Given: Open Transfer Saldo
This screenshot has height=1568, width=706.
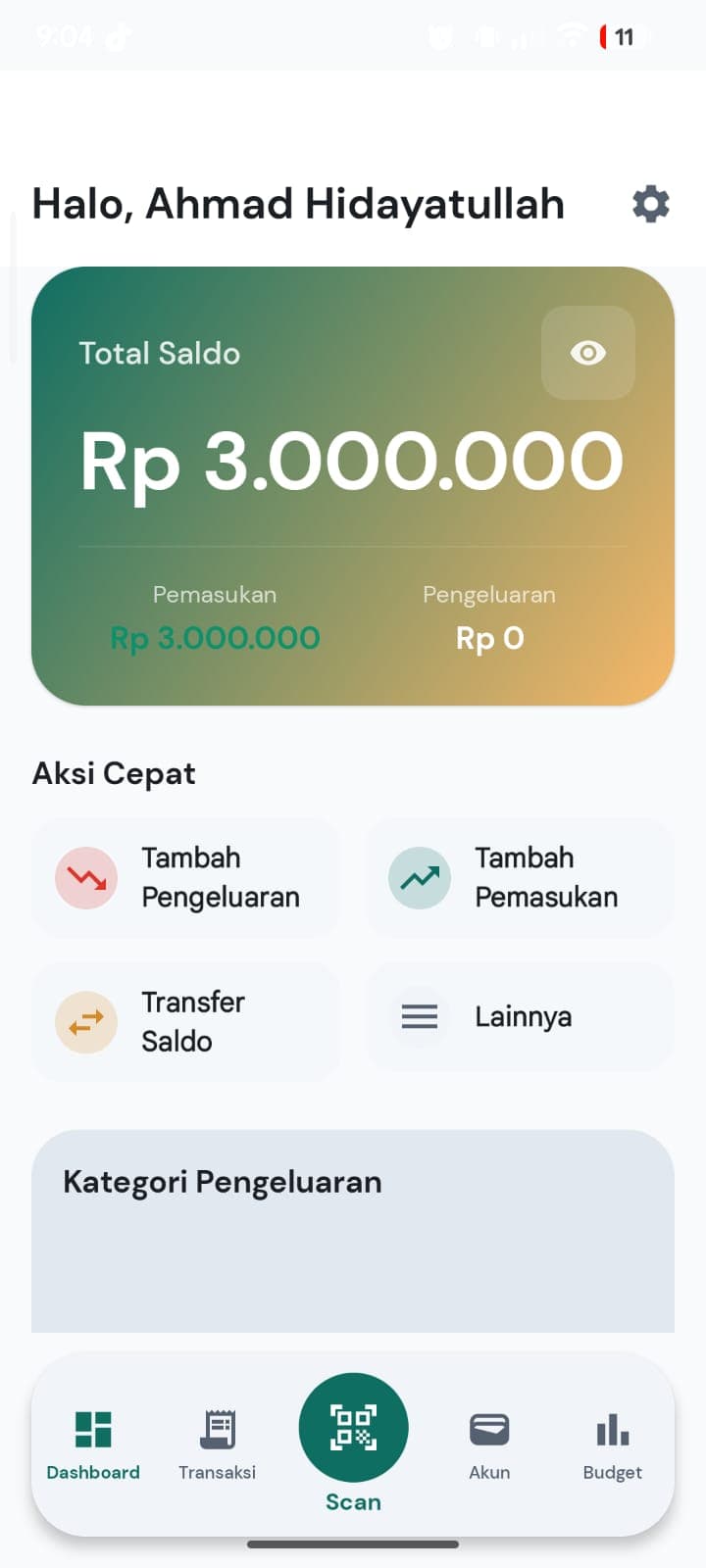Looking at the screenshot, I should click(186, 1021).
